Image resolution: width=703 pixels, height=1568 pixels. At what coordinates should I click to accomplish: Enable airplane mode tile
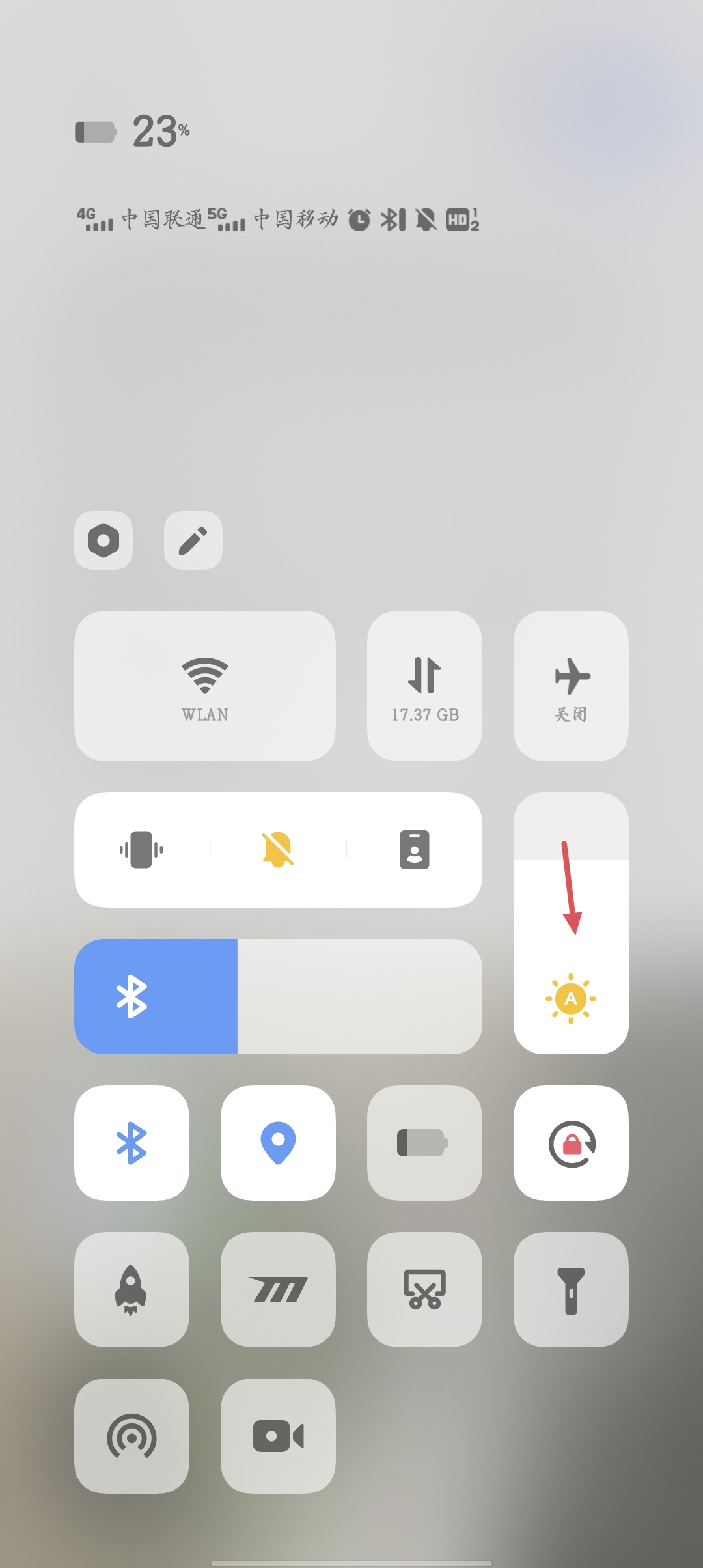571,686
